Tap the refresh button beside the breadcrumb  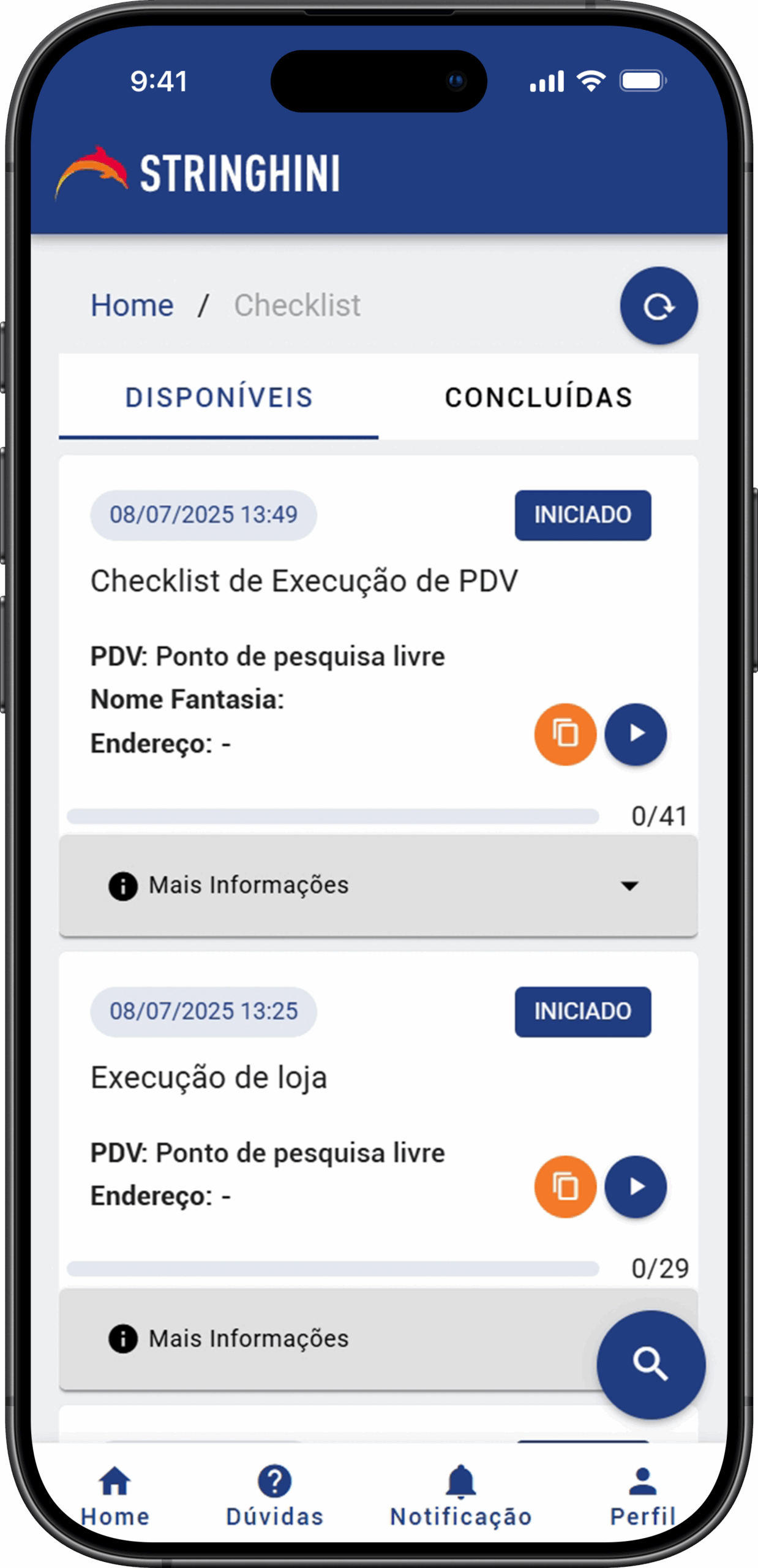click(x=658, y=306)
